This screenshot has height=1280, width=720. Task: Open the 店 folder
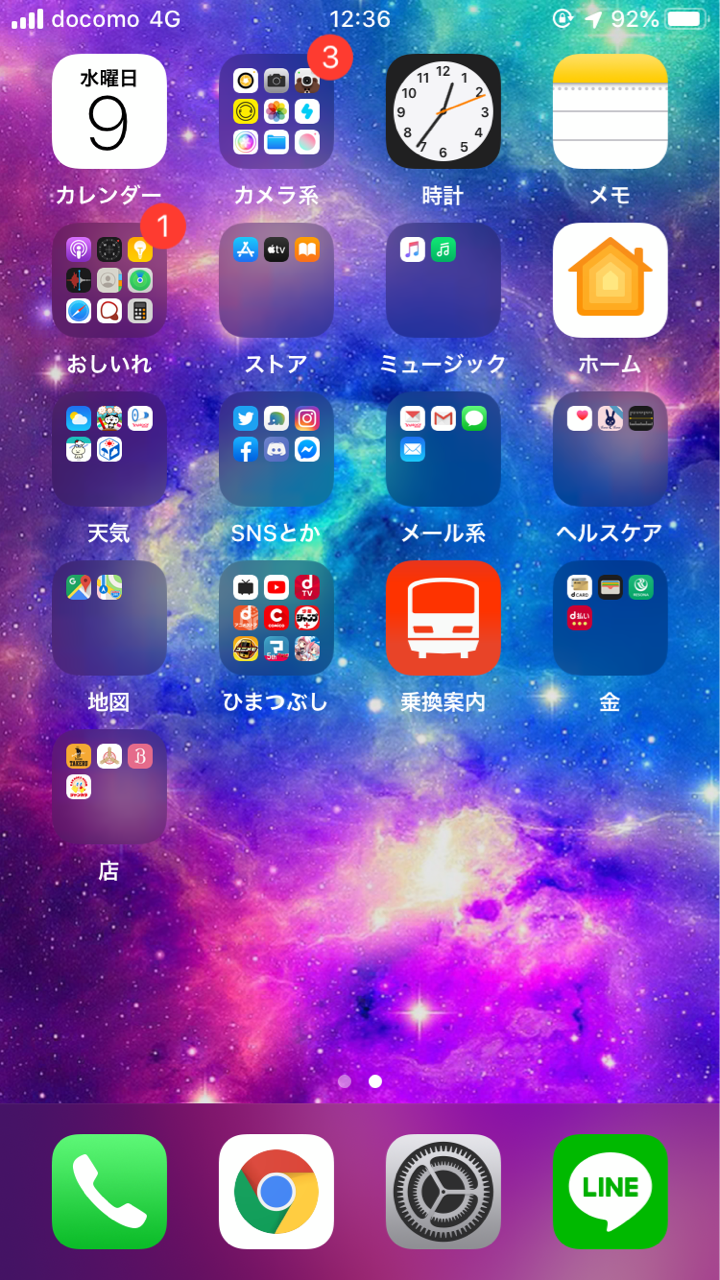click(x=109, y=787)
